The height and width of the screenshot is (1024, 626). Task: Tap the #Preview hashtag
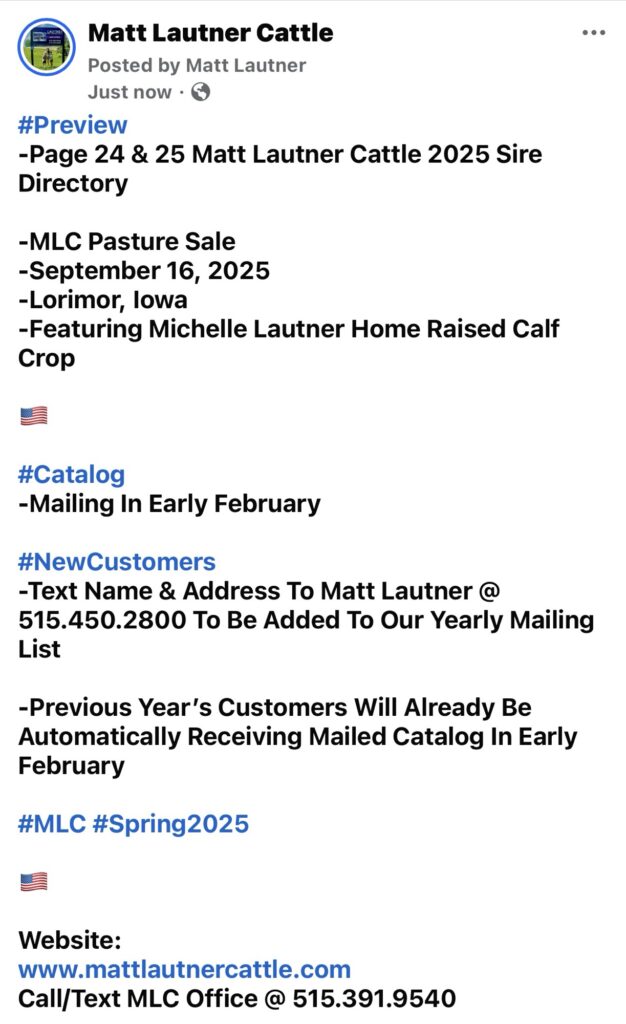click(72, 125)
